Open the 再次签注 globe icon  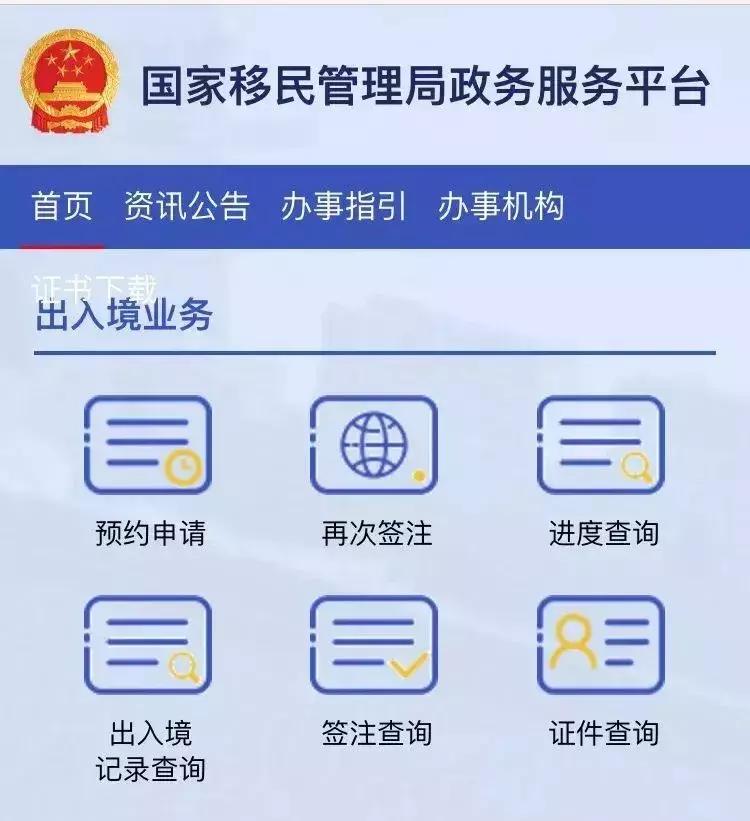click(375, 444)
